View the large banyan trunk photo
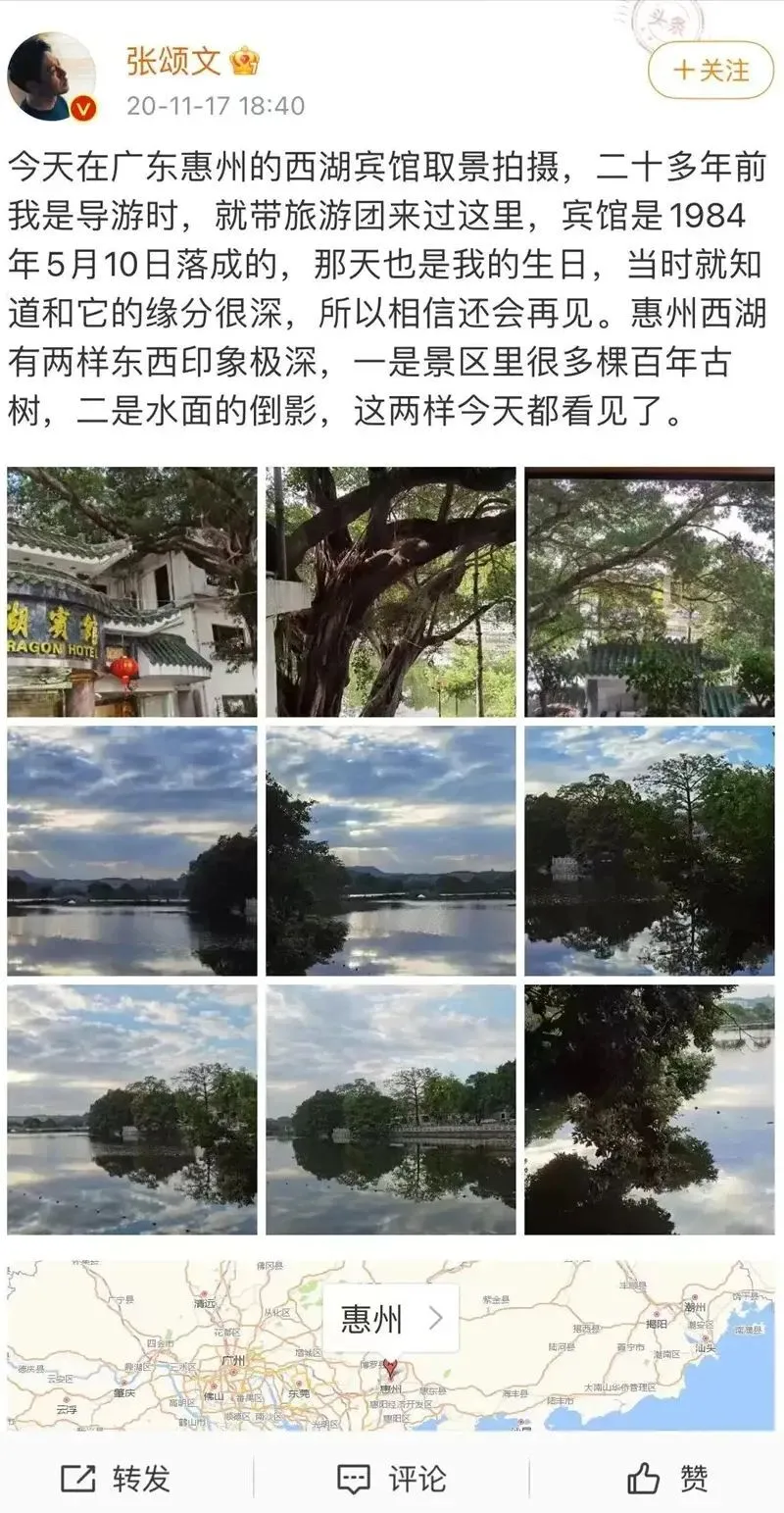Viewport: 784px width, 1513px height. coord(390,592)
